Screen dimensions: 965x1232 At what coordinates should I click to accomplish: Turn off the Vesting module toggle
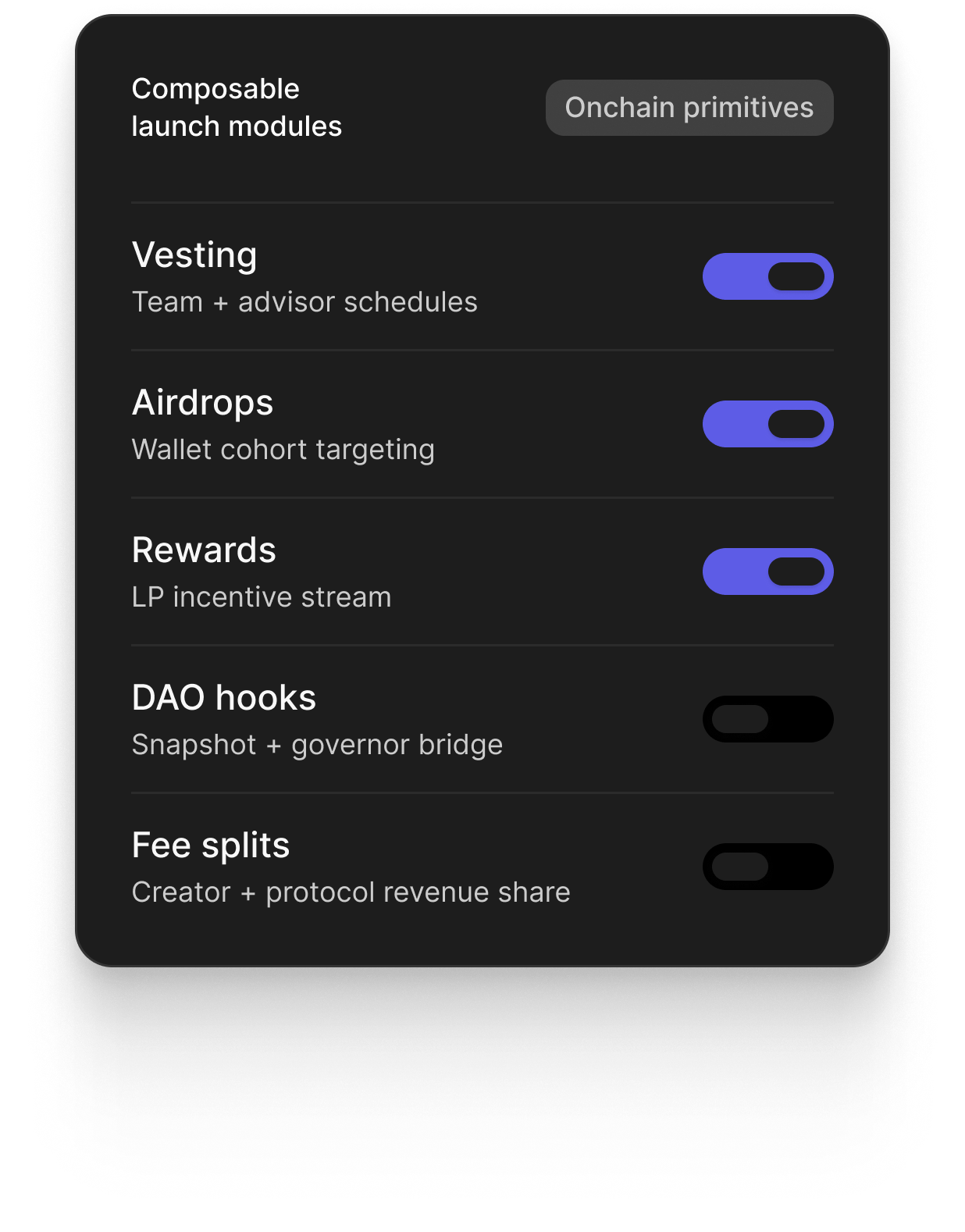(767, 276)
